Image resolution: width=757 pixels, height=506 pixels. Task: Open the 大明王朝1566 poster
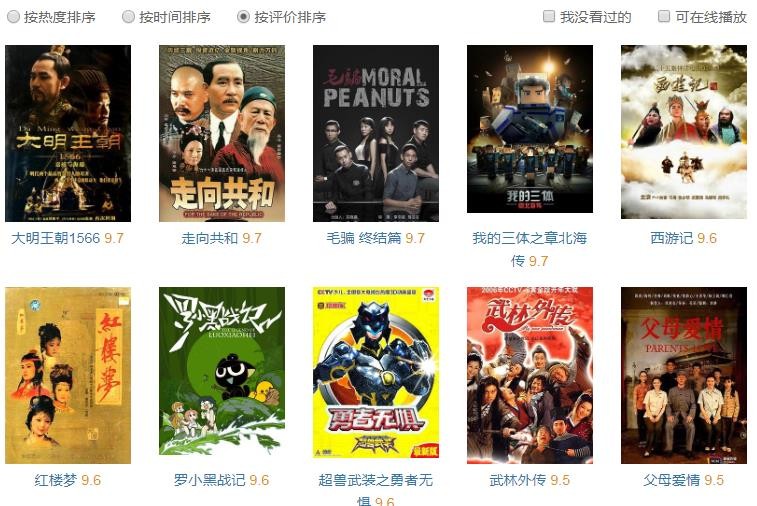coord(68,133)
